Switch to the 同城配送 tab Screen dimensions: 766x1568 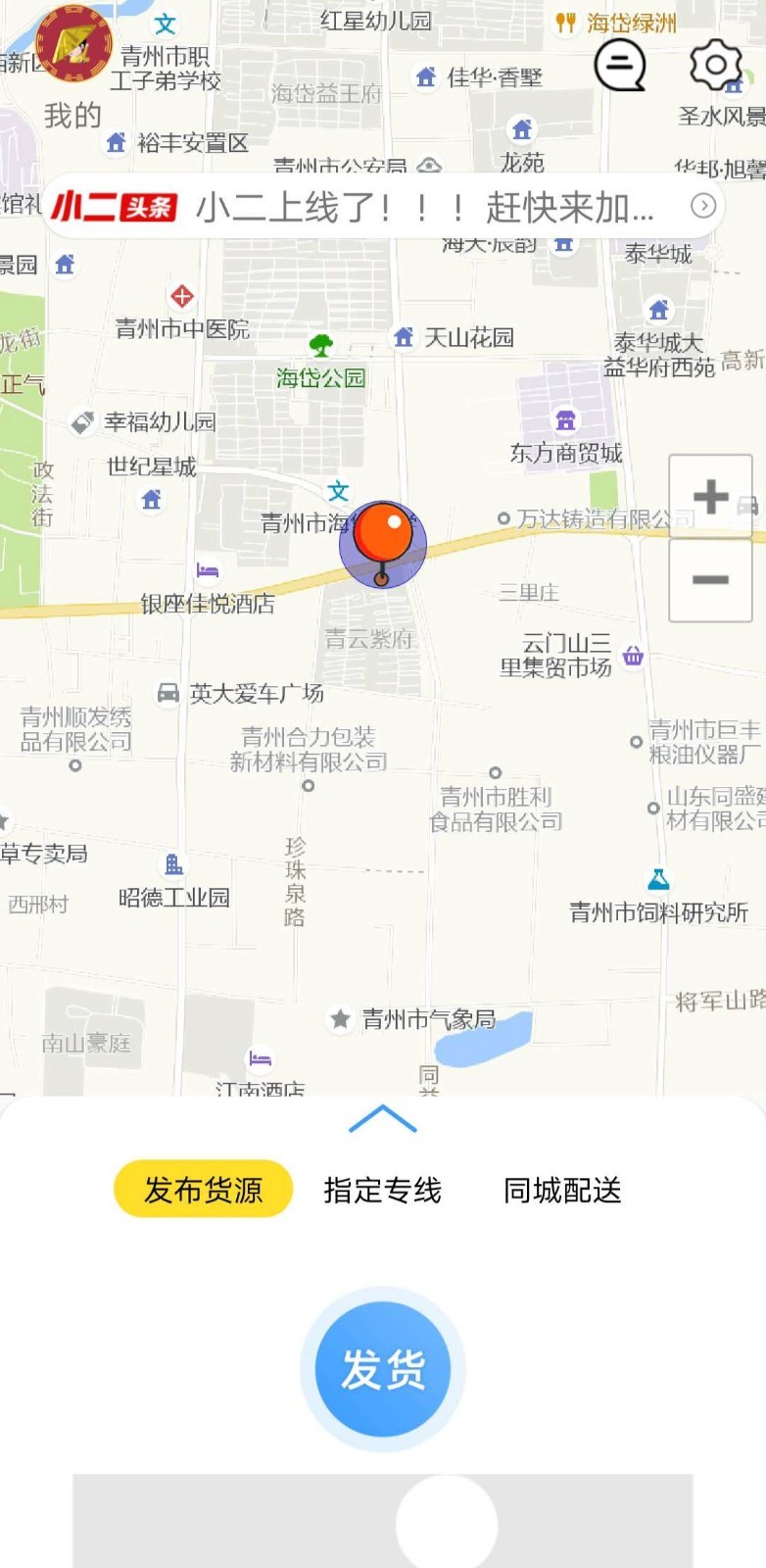[562, 1190]
